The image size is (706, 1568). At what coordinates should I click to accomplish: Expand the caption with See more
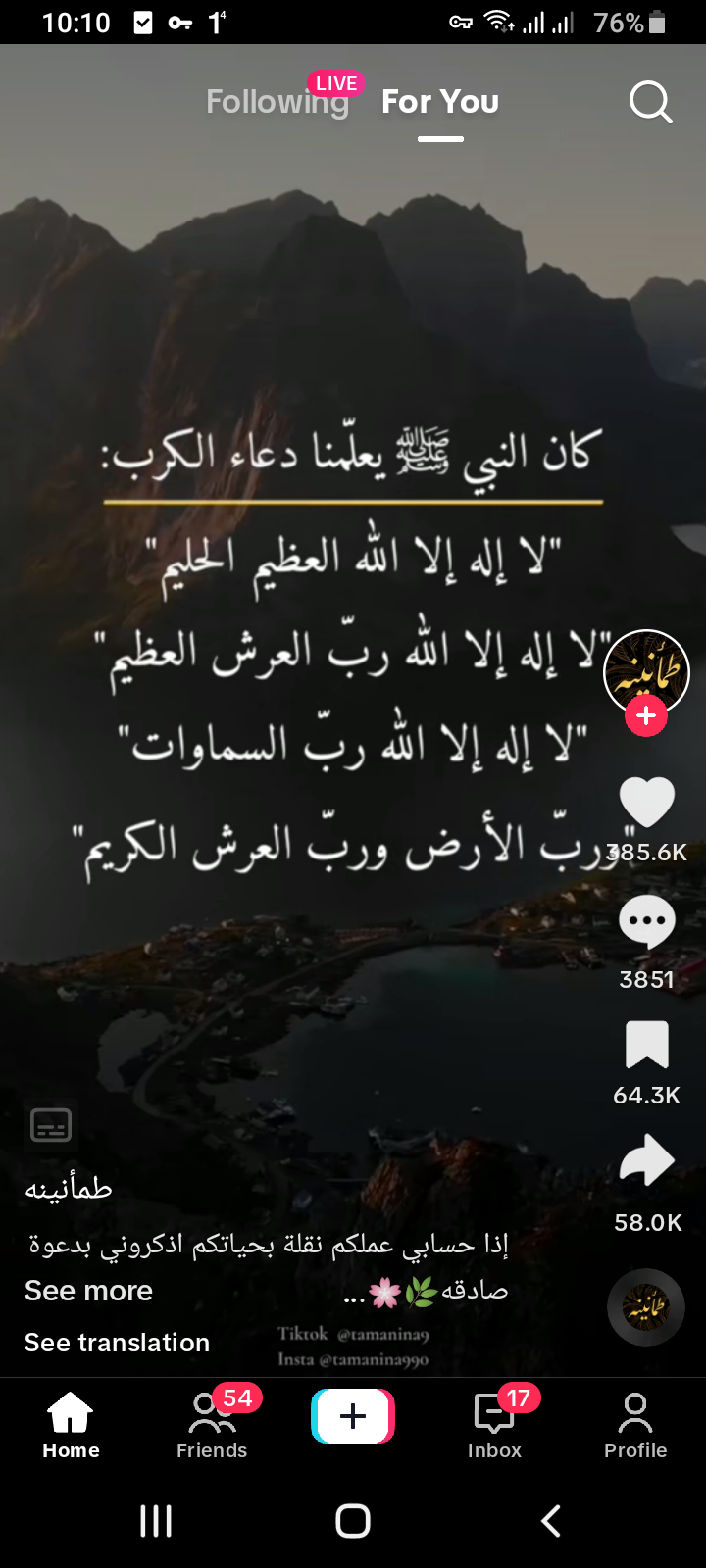pos(88,1291)
